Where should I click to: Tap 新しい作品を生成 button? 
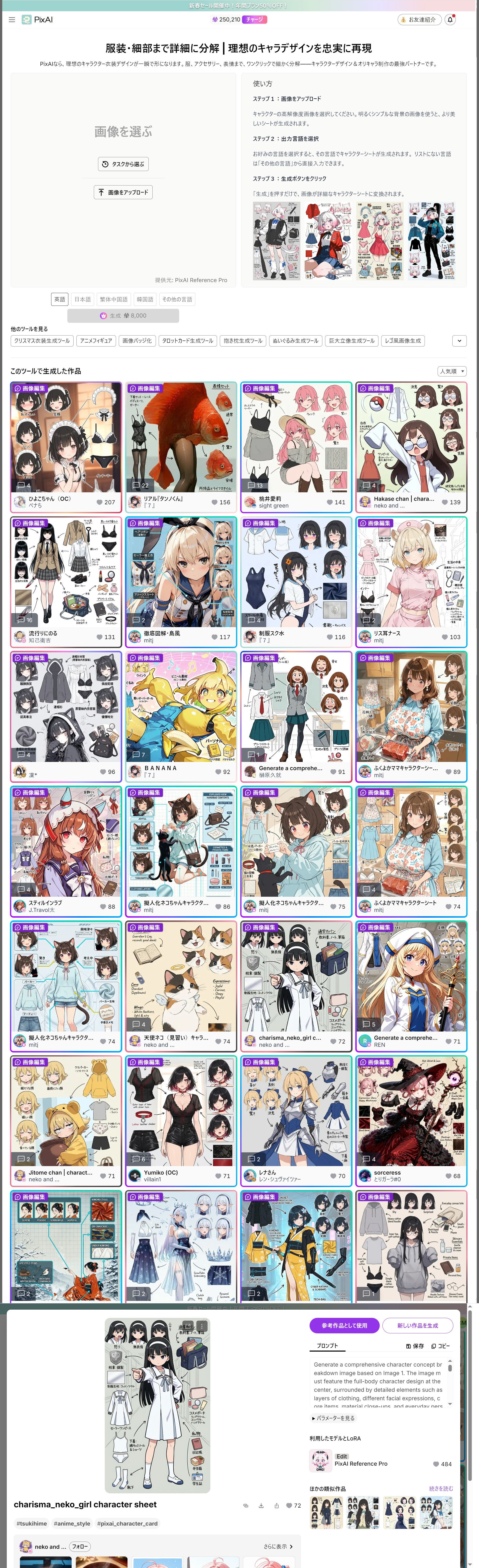tap(418, 1325)
